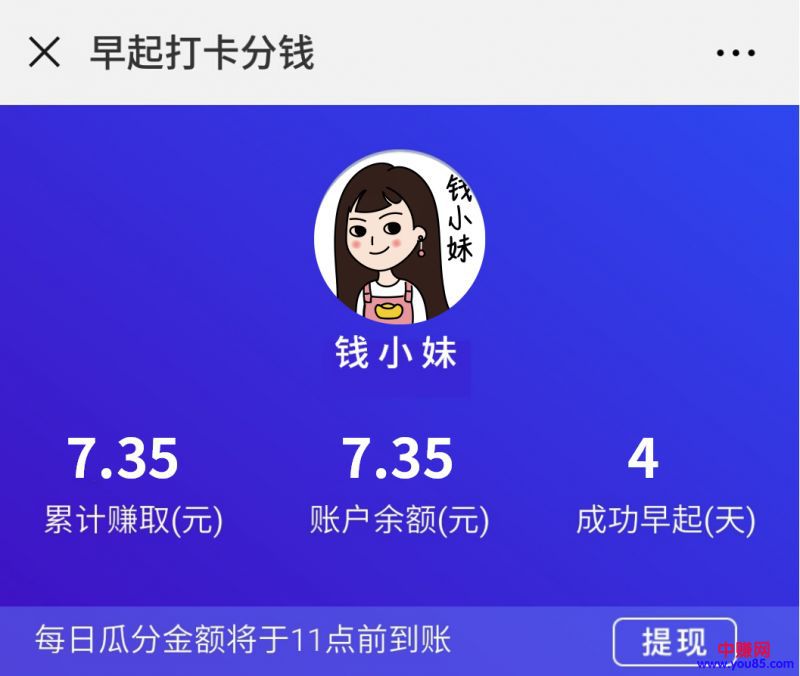Open the three-dot overflow menu
The height and width of the screenshot is (676, 800).
(735, 53)
